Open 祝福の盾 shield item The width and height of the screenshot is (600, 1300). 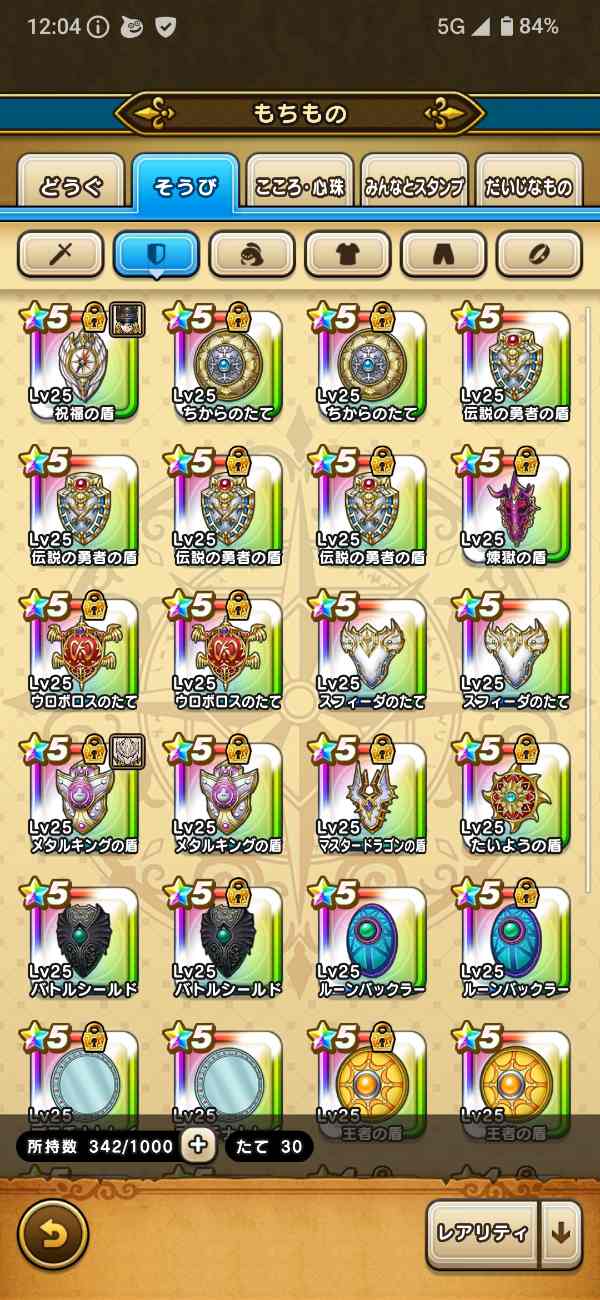pos(84,364)
